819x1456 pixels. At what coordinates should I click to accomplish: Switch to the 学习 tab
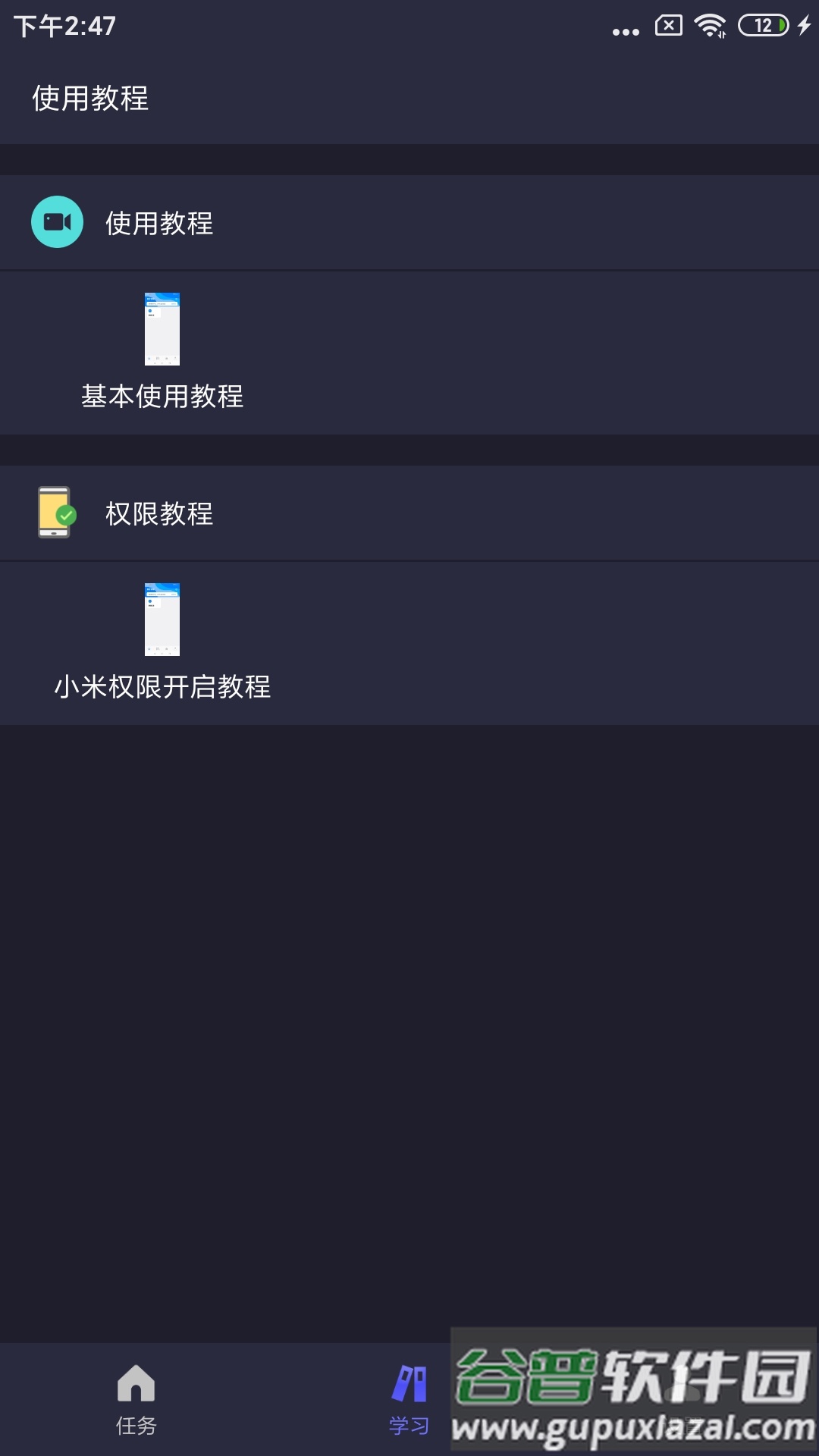point(409,1403)
